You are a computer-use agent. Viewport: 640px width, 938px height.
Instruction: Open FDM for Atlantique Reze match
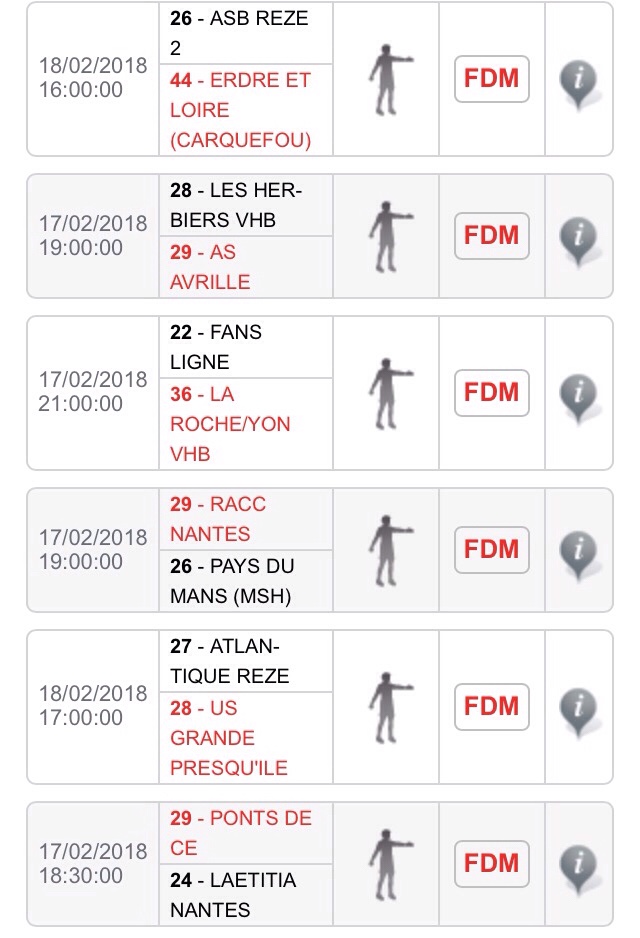point(491,707)
